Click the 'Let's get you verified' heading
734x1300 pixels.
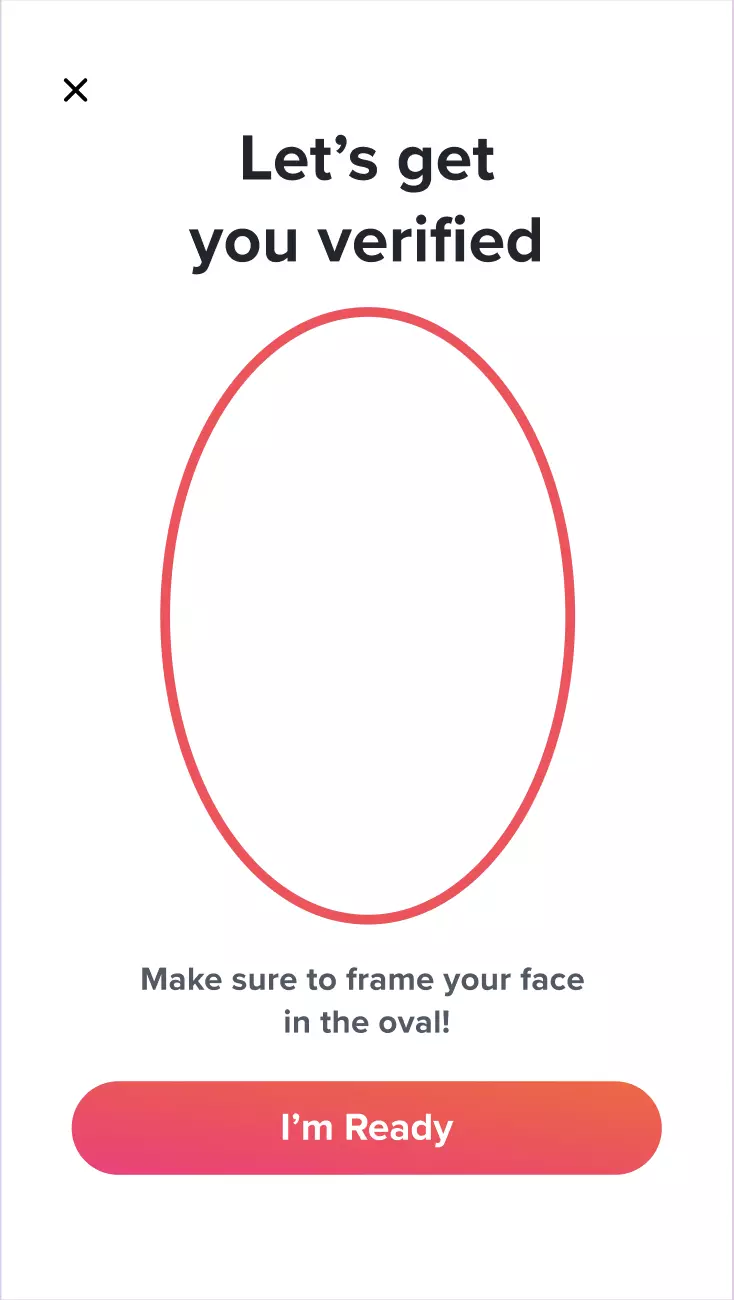(x=368, y=200)
